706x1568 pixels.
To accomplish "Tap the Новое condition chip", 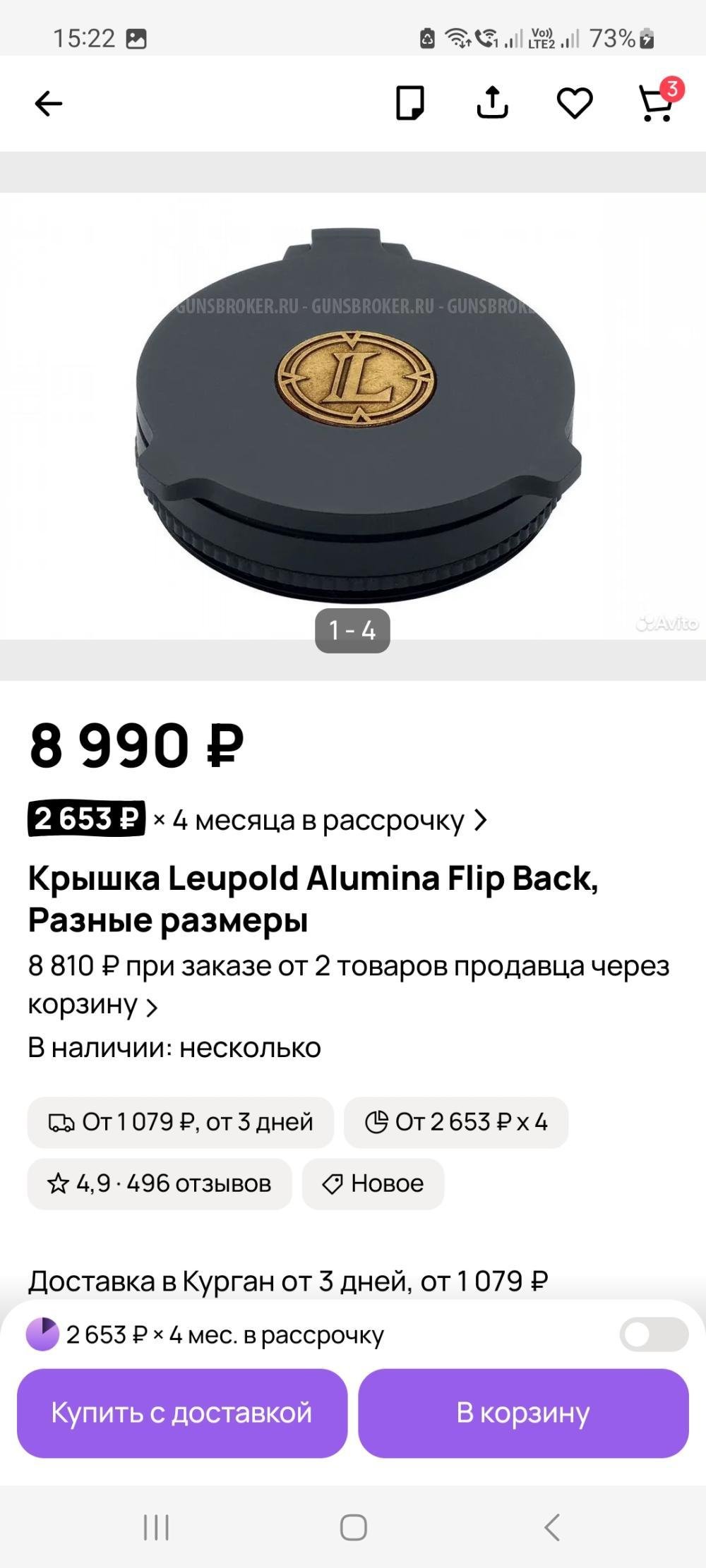I will [373, 1183].
